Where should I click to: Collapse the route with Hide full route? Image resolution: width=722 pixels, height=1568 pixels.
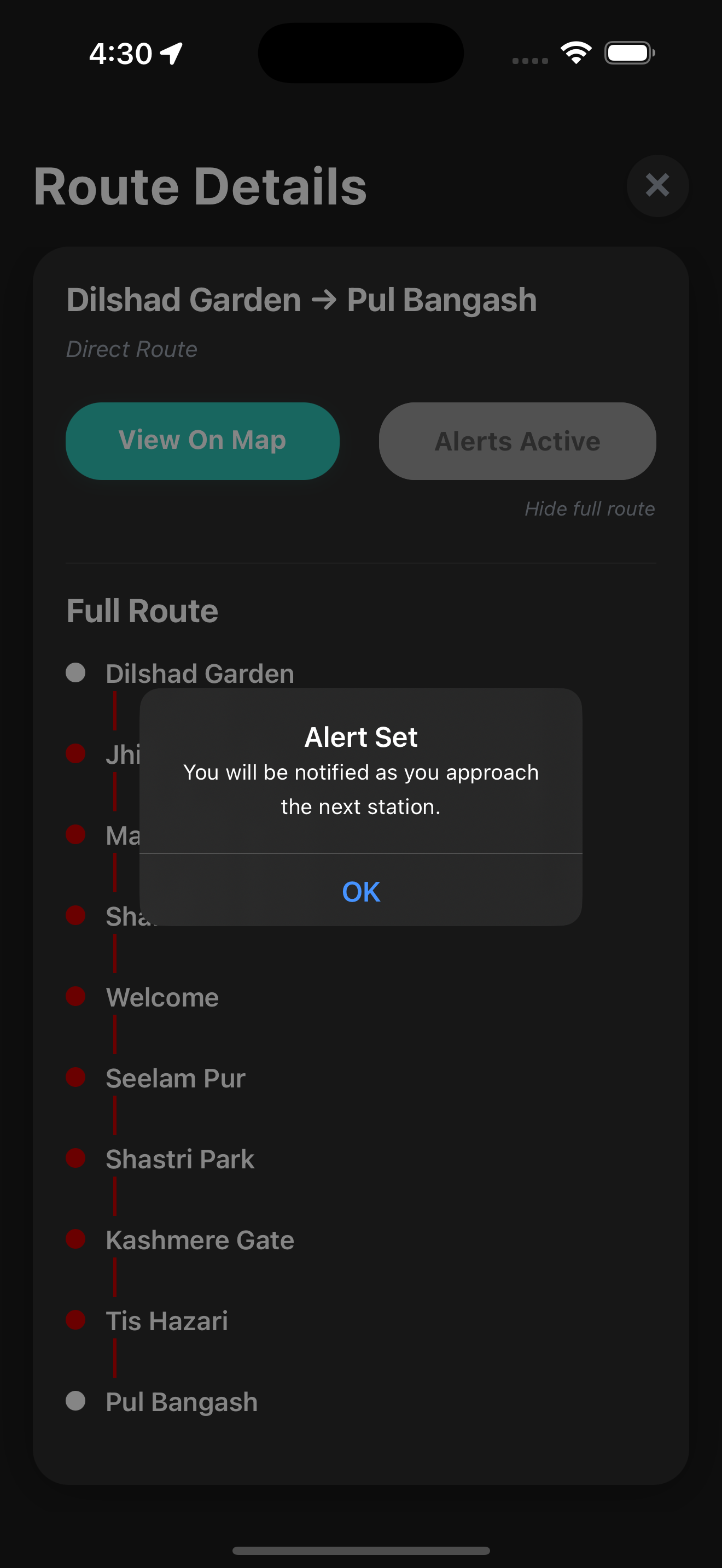coord(589,508)
